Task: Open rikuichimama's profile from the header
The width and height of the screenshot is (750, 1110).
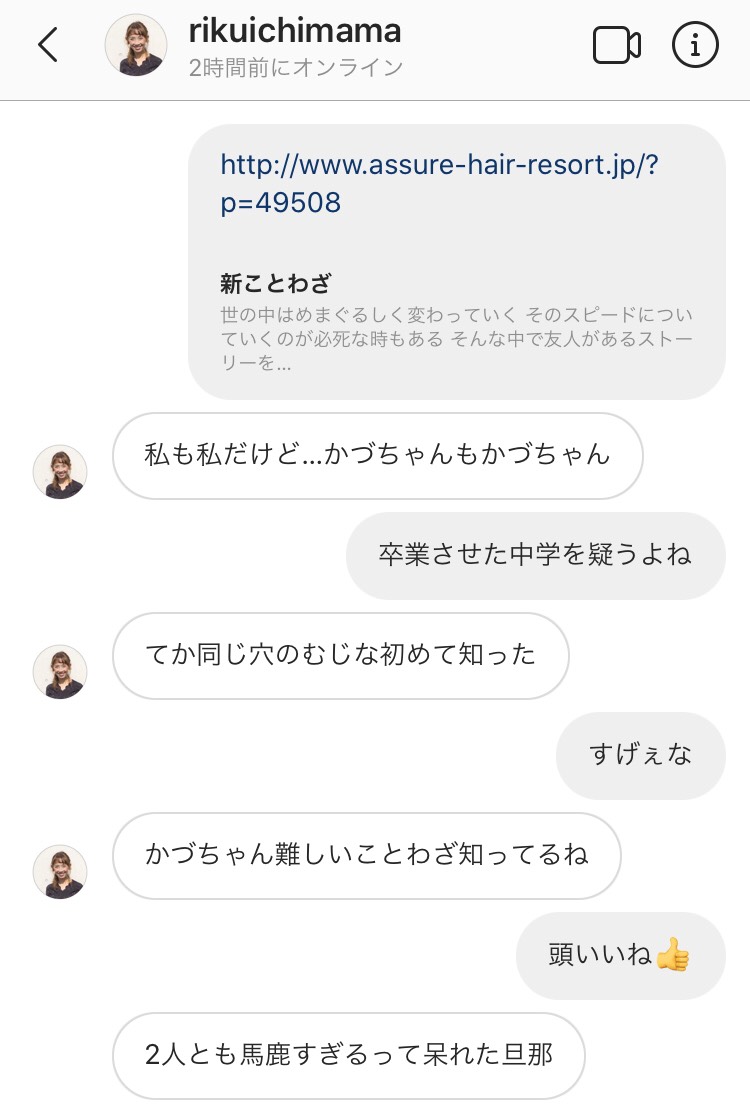Action: [295, 32]
